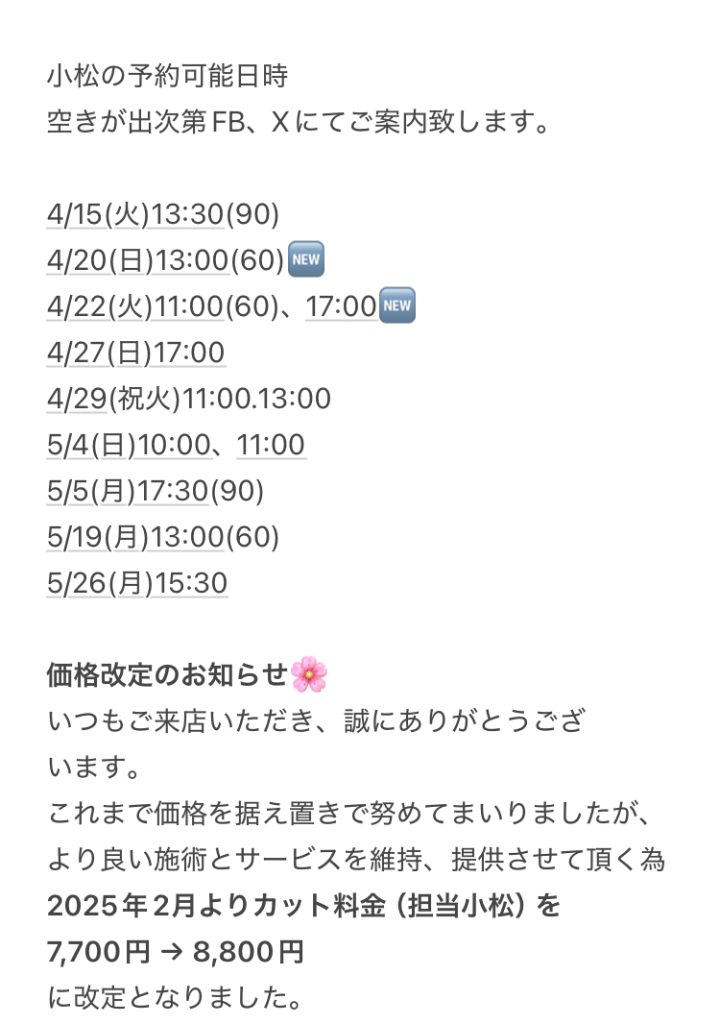Screen dimensions: 720x1024
Task: Tap the underlined 4/20(日)13:00 date
Action: click(x=138, y=261)
